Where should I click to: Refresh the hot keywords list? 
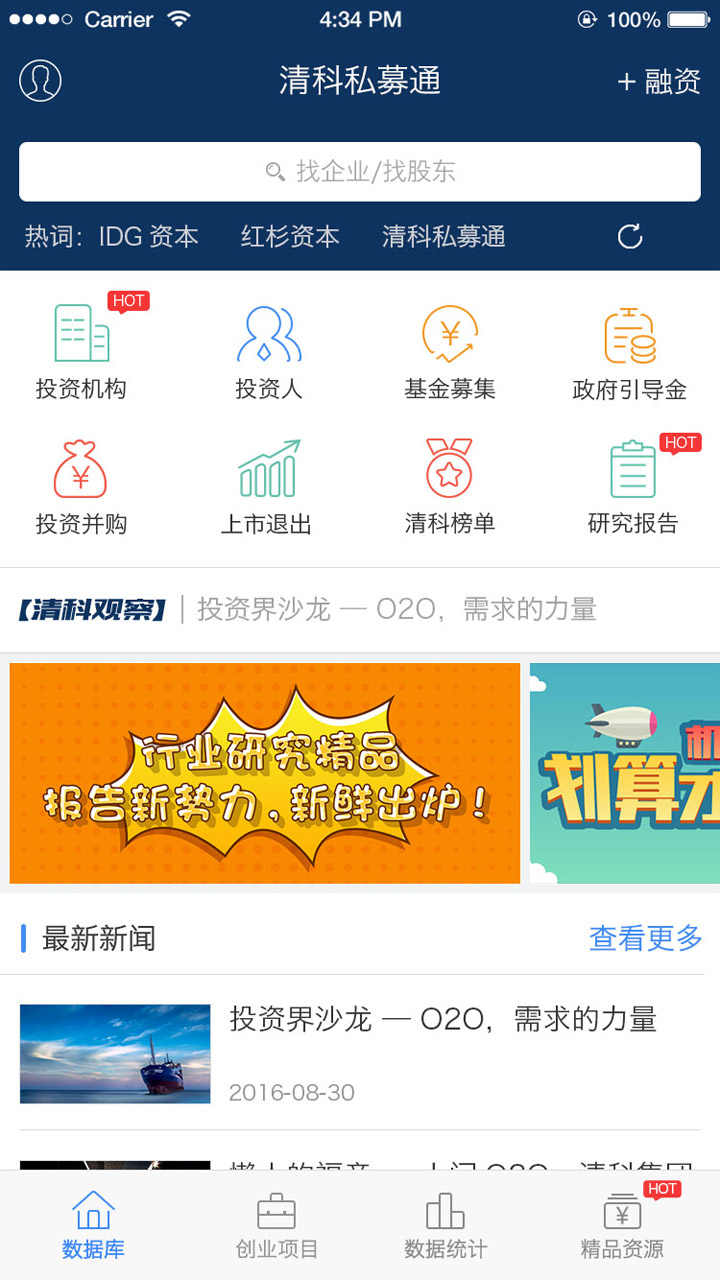click(630, 237)
